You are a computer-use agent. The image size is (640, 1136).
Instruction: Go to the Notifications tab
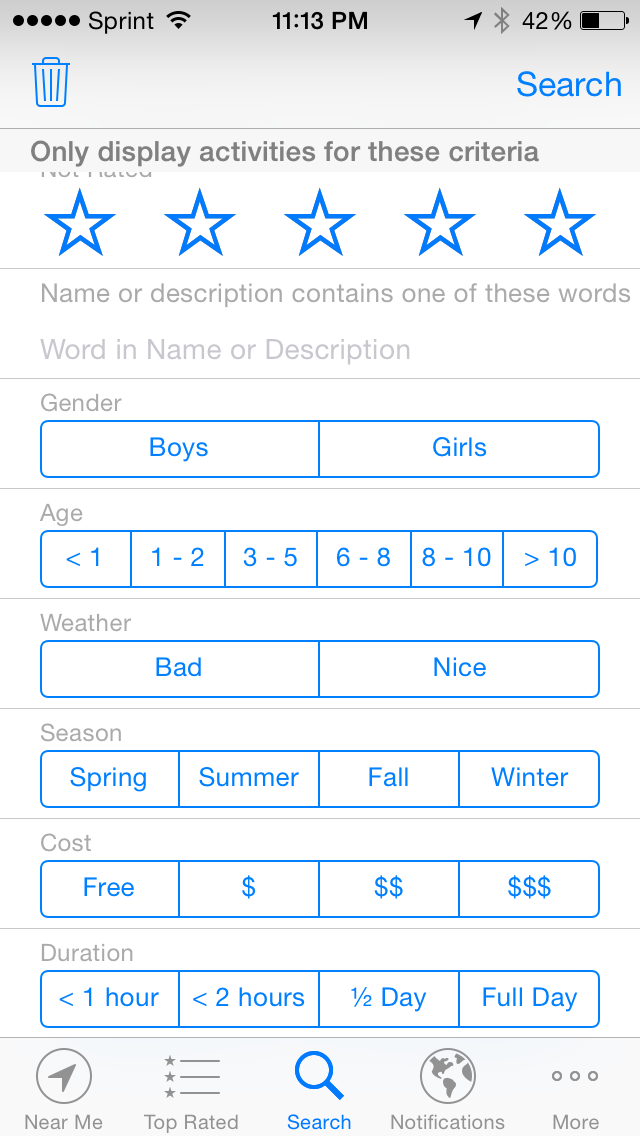[447, 1090]
